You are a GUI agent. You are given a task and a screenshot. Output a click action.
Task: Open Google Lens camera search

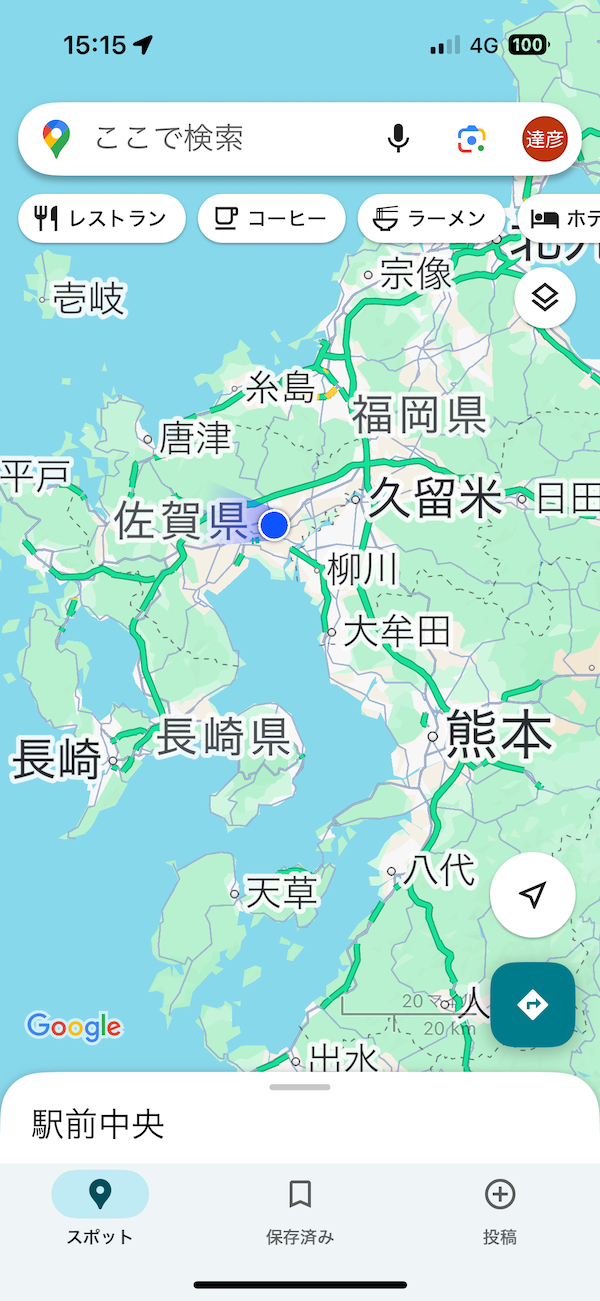pyautogui.click(x=472, y=138)
